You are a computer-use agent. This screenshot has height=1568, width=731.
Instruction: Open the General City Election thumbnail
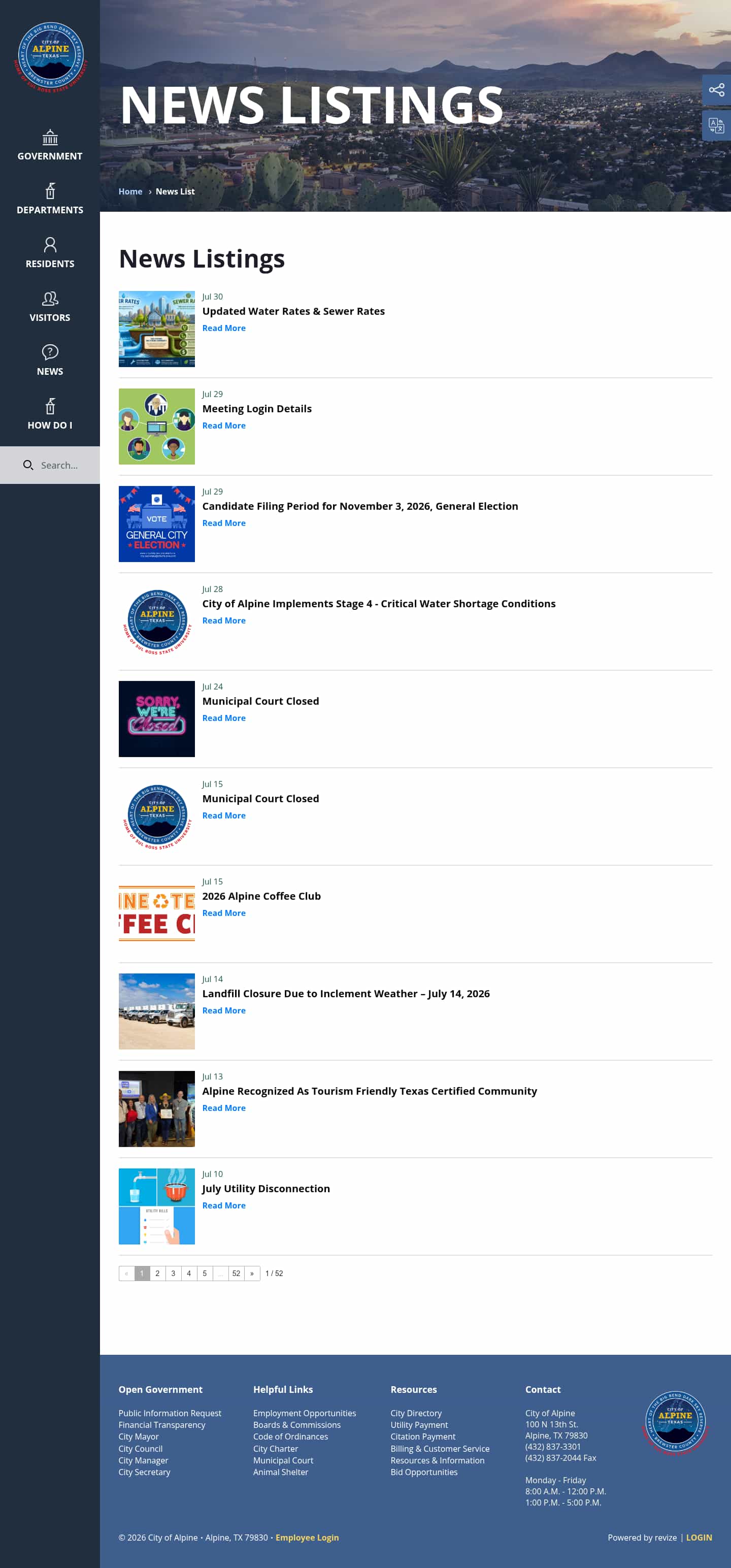(x=156, y=524)
